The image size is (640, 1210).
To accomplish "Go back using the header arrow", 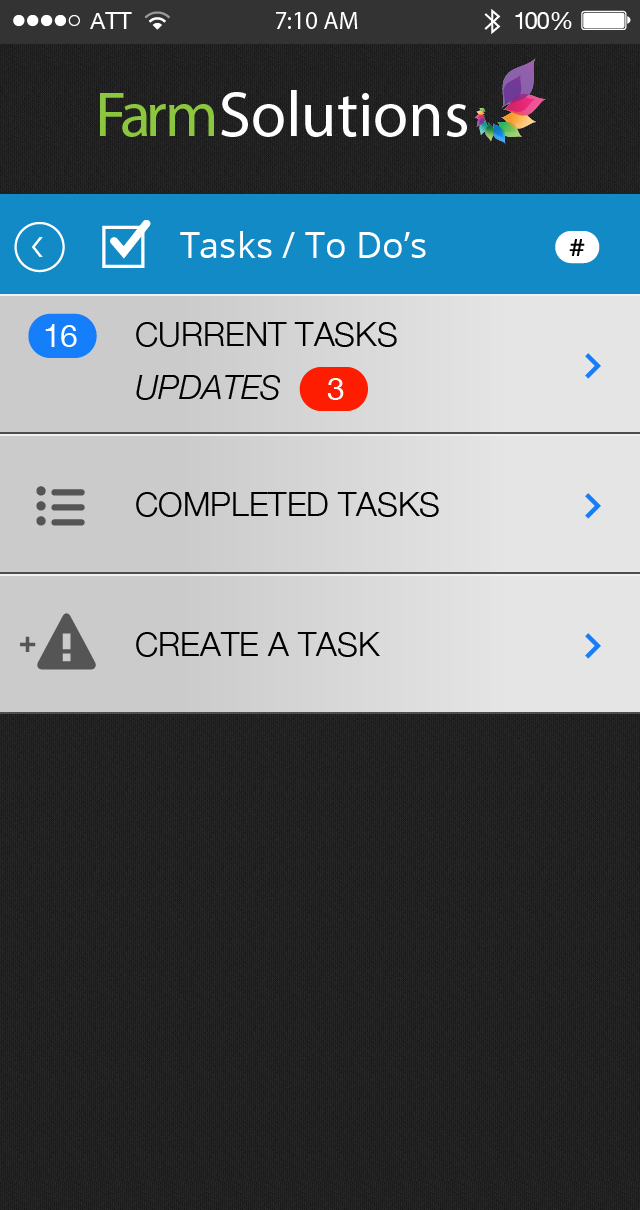I will point(40,247).
